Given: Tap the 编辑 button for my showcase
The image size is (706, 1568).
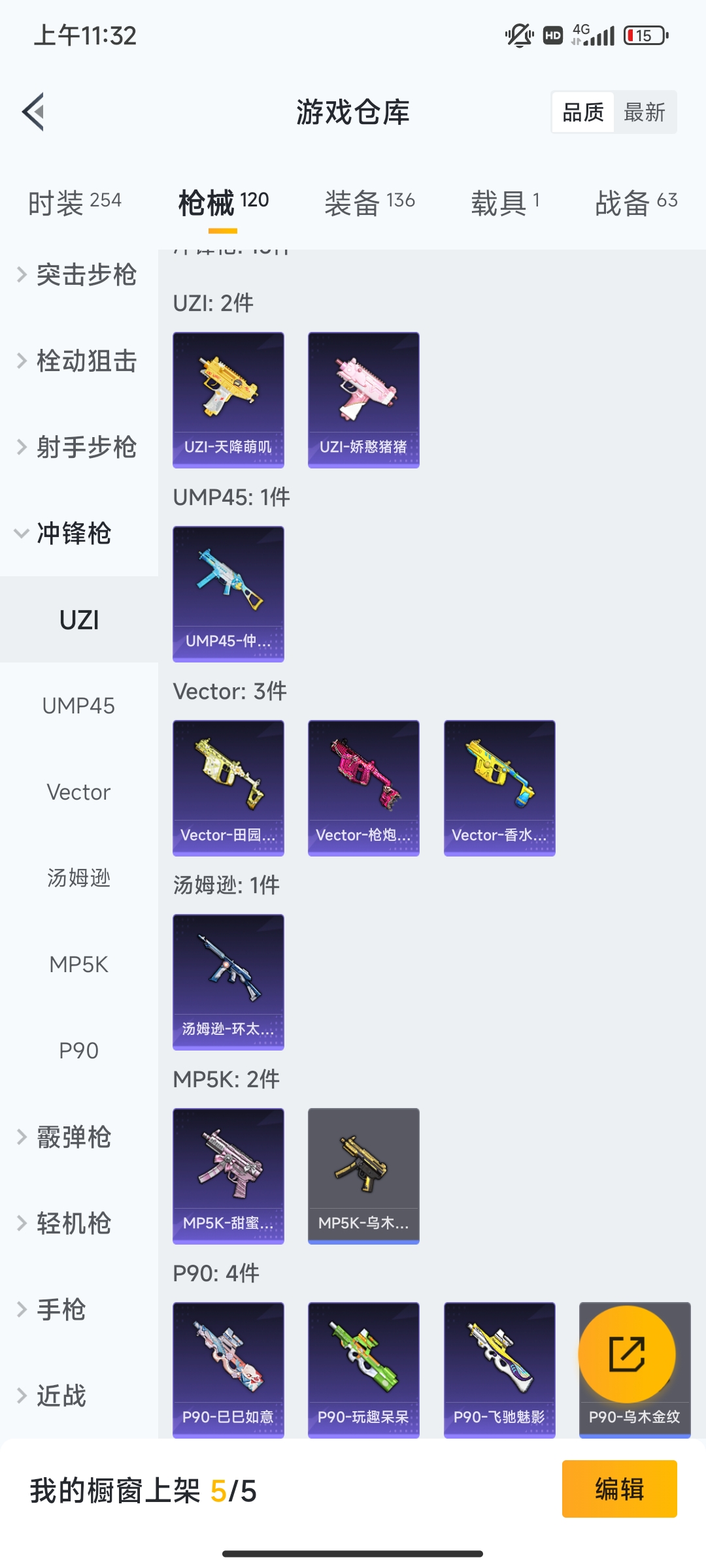Looking at the screenshot, I should click(618, 1489).
